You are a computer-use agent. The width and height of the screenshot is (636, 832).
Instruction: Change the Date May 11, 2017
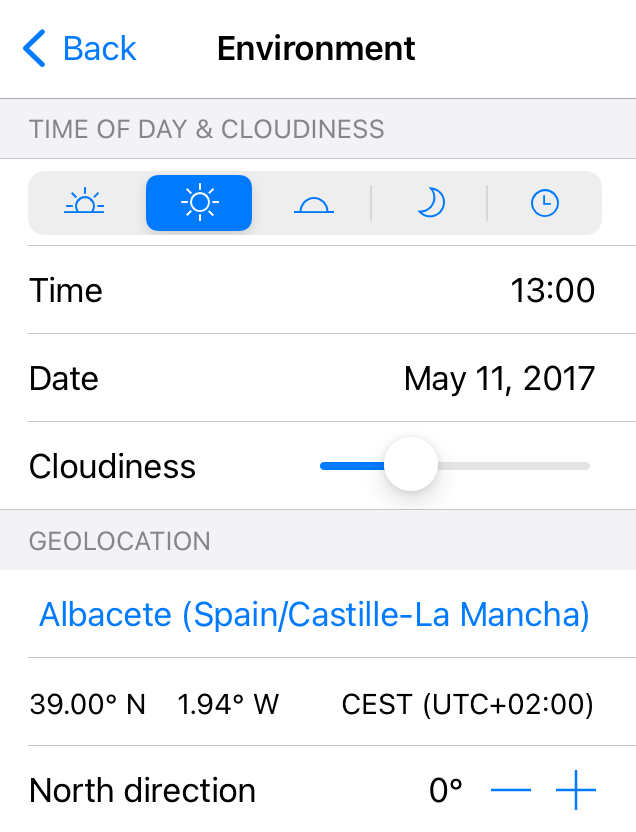(318, 378)
